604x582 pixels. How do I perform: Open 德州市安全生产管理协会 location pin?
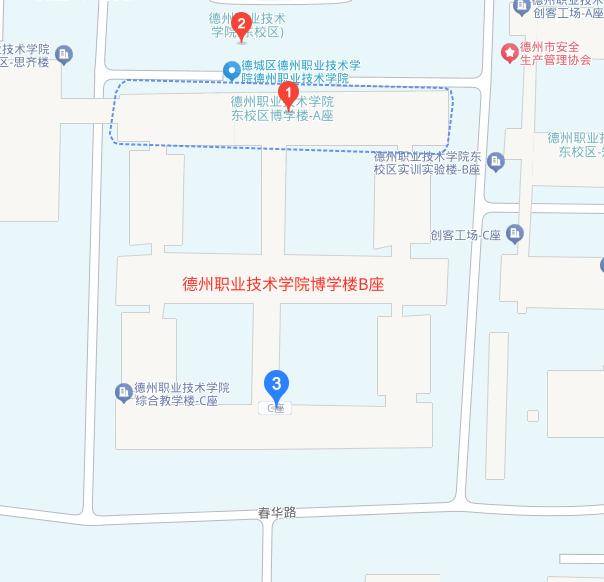tap(509, 50)
